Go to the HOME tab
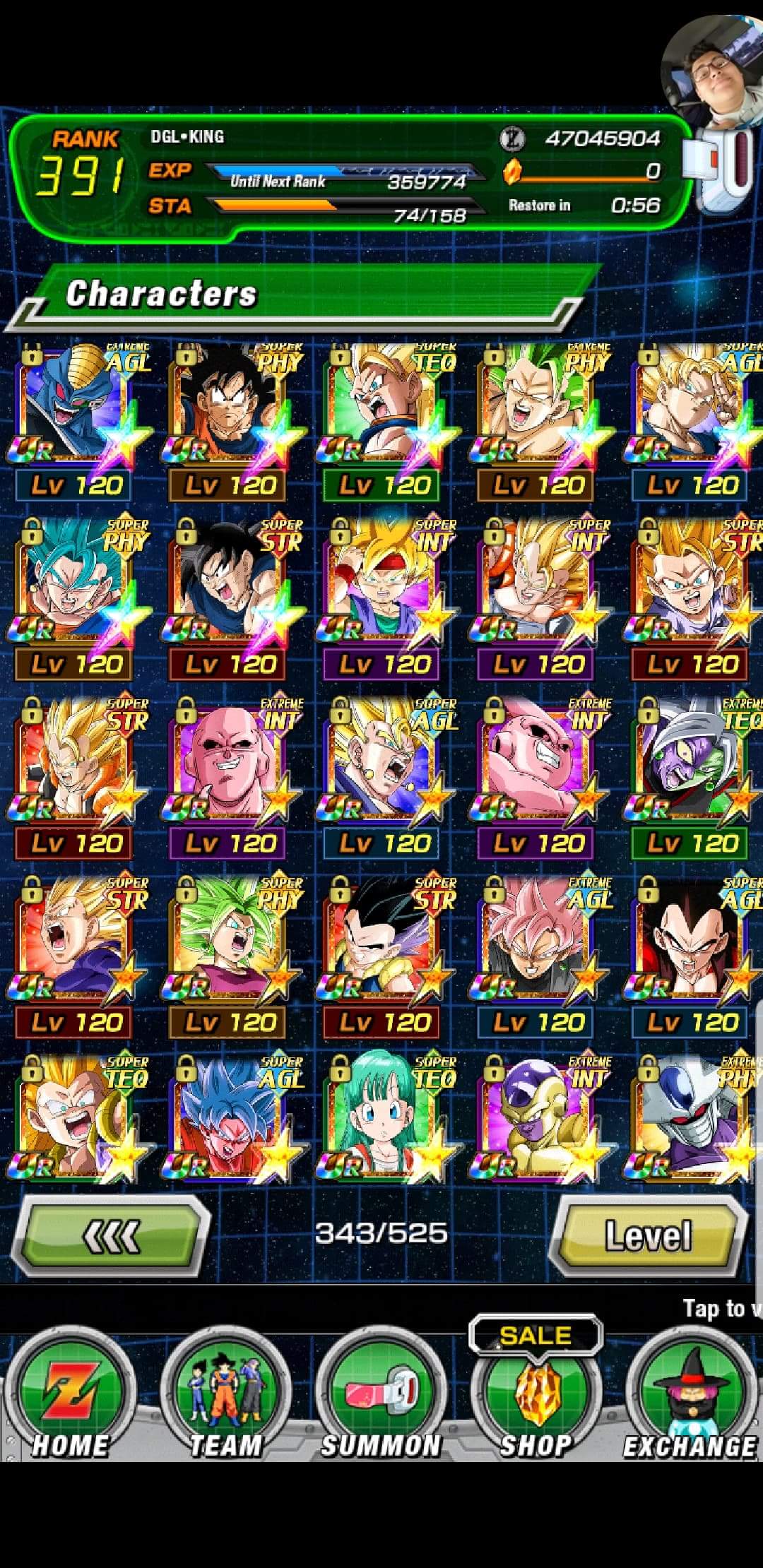This screenshot has width=763, height=1568. click(70, 1394)
